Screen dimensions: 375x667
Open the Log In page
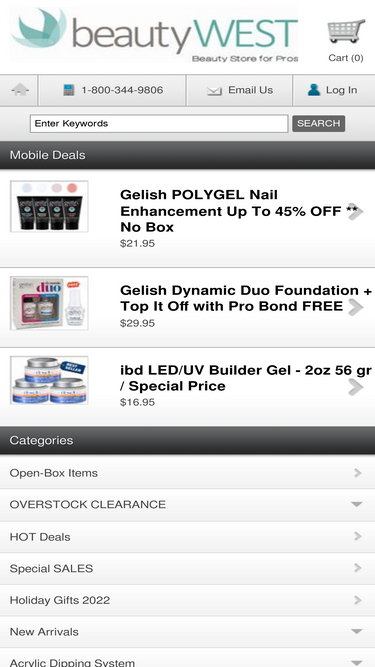(x=333, y=90)
